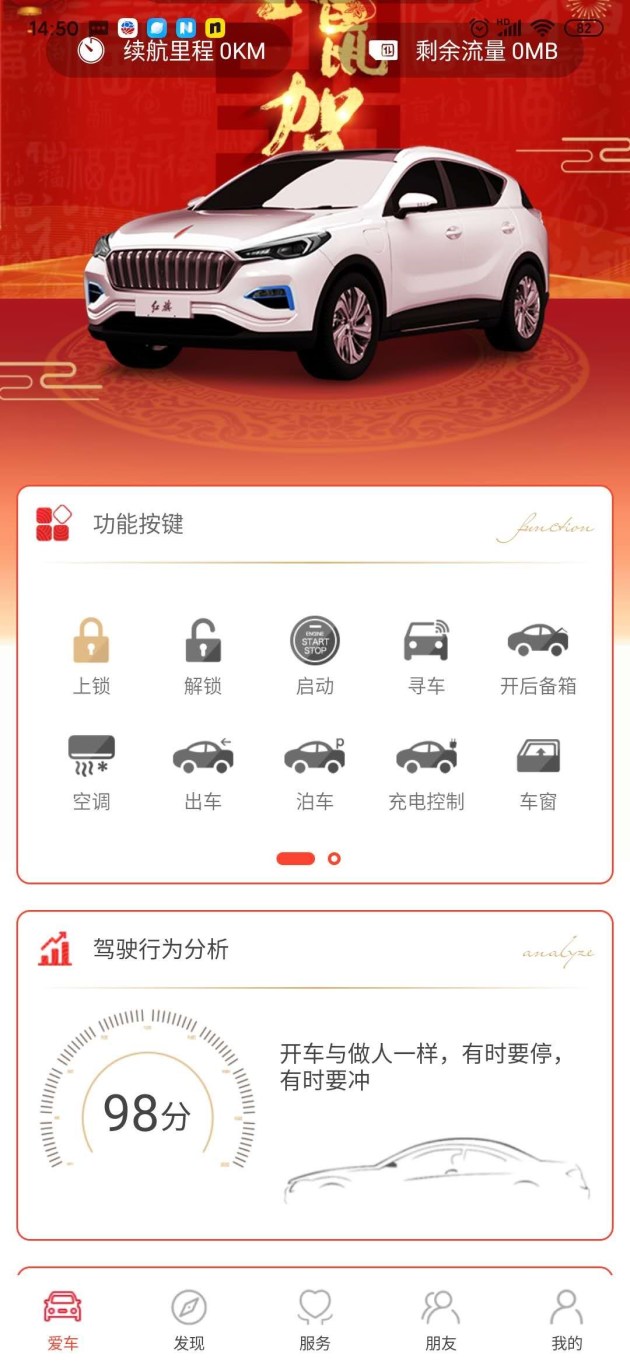Start the engine via 启动
Screen dimensions: 630x1365
click(x=315, y=655)
